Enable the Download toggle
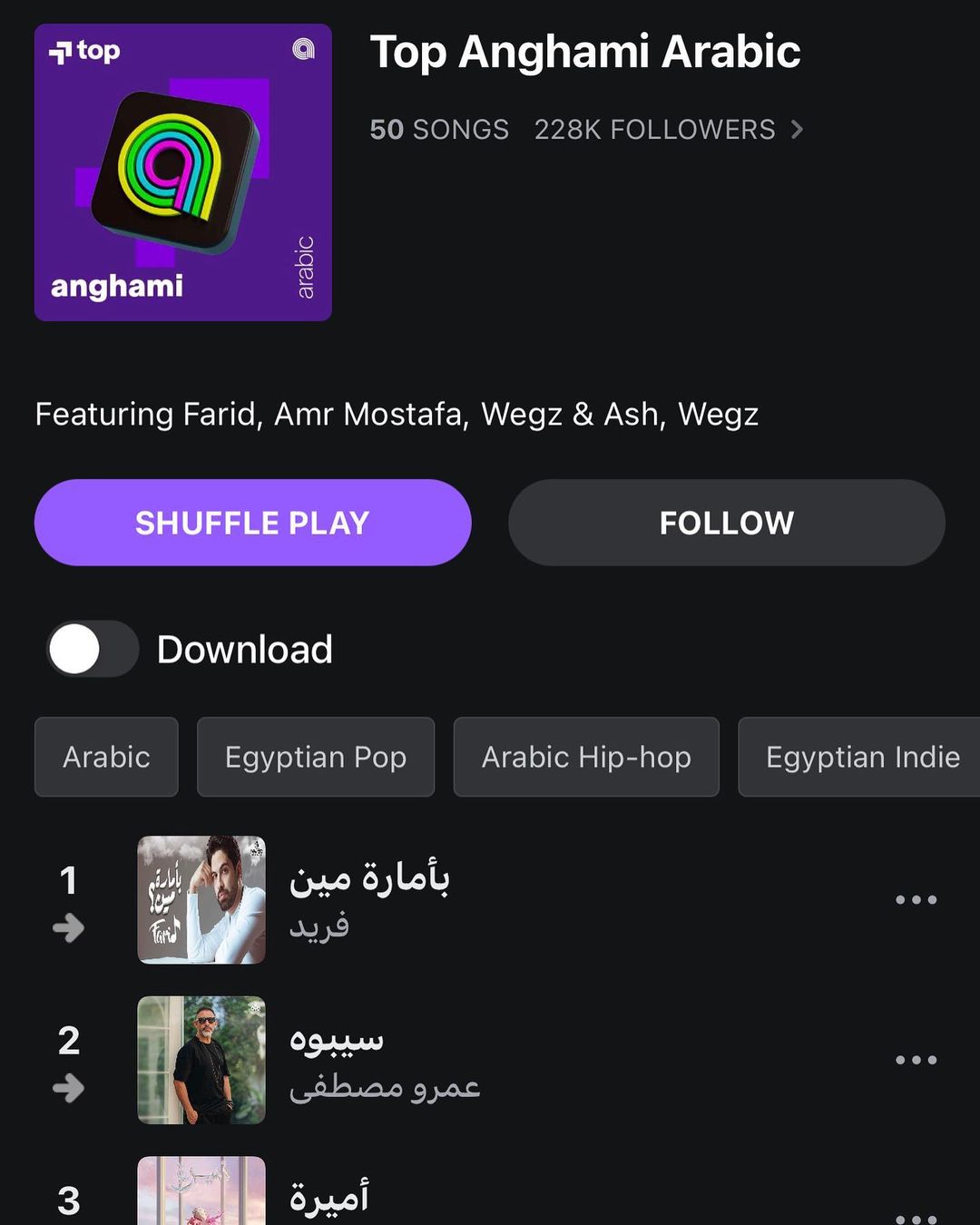The image size is (980, 1225). click(x=92, y=650)
